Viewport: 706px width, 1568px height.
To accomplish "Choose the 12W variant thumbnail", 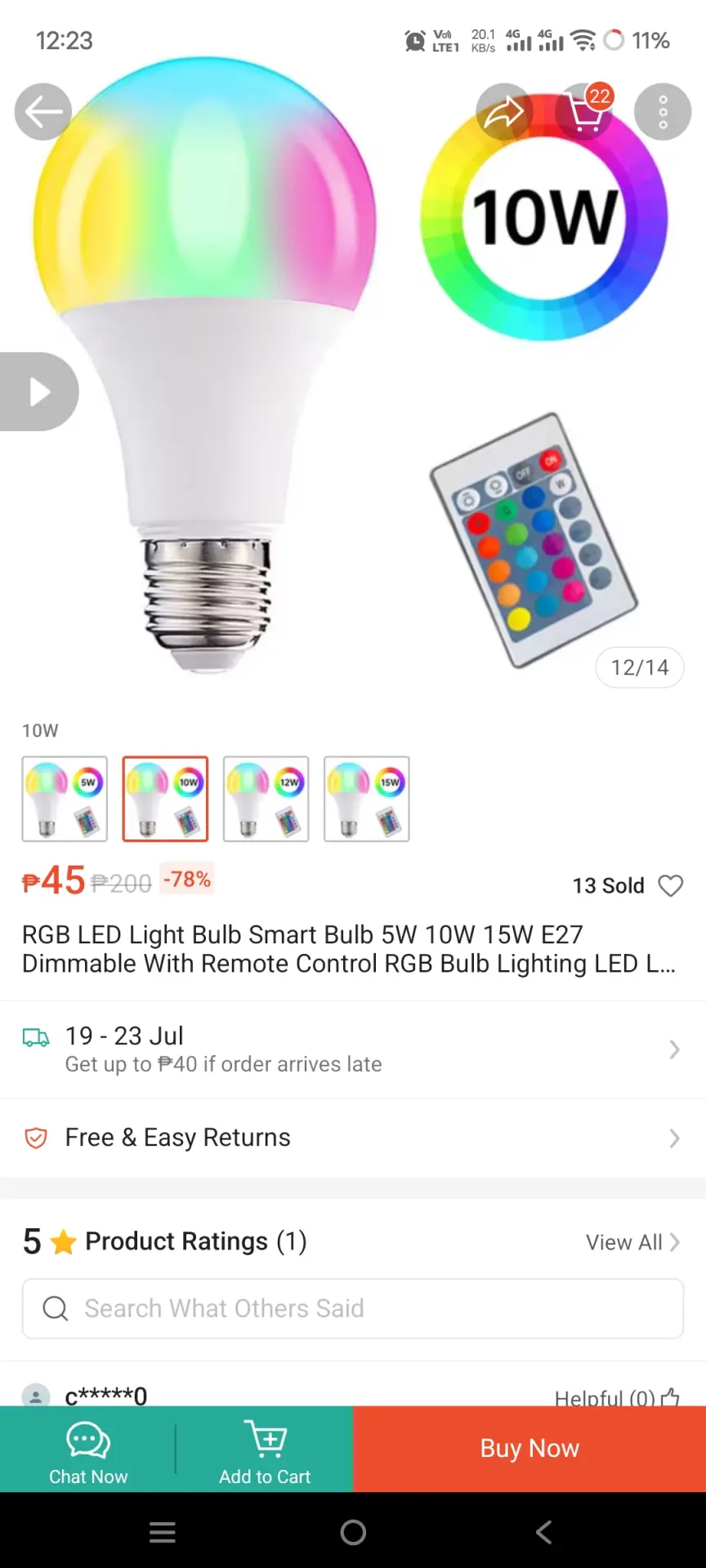I will [266, 799].
